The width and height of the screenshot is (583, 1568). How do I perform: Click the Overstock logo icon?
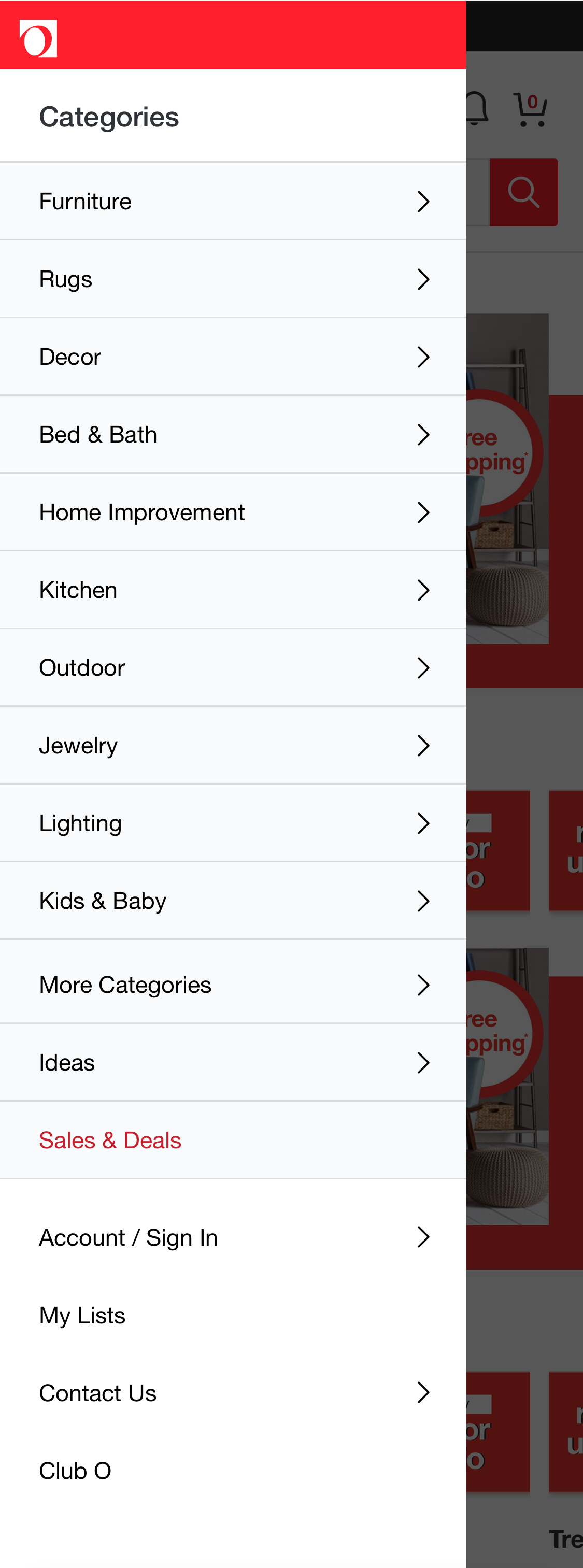click(38, 39)
